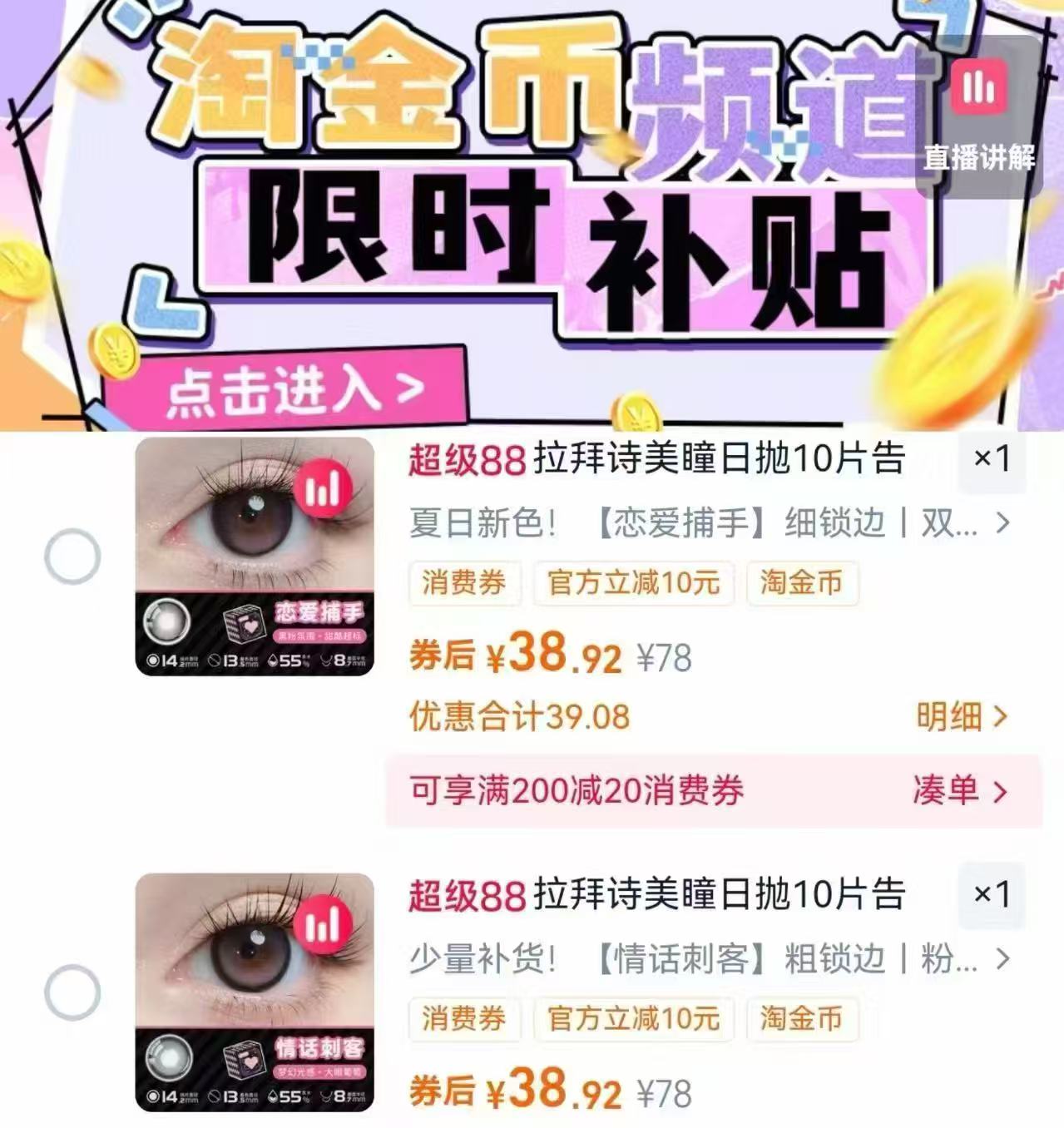The image size is (1064, 1128).
Task: Click the 淘金币 tag on the second product
Action: point(800,1020)
